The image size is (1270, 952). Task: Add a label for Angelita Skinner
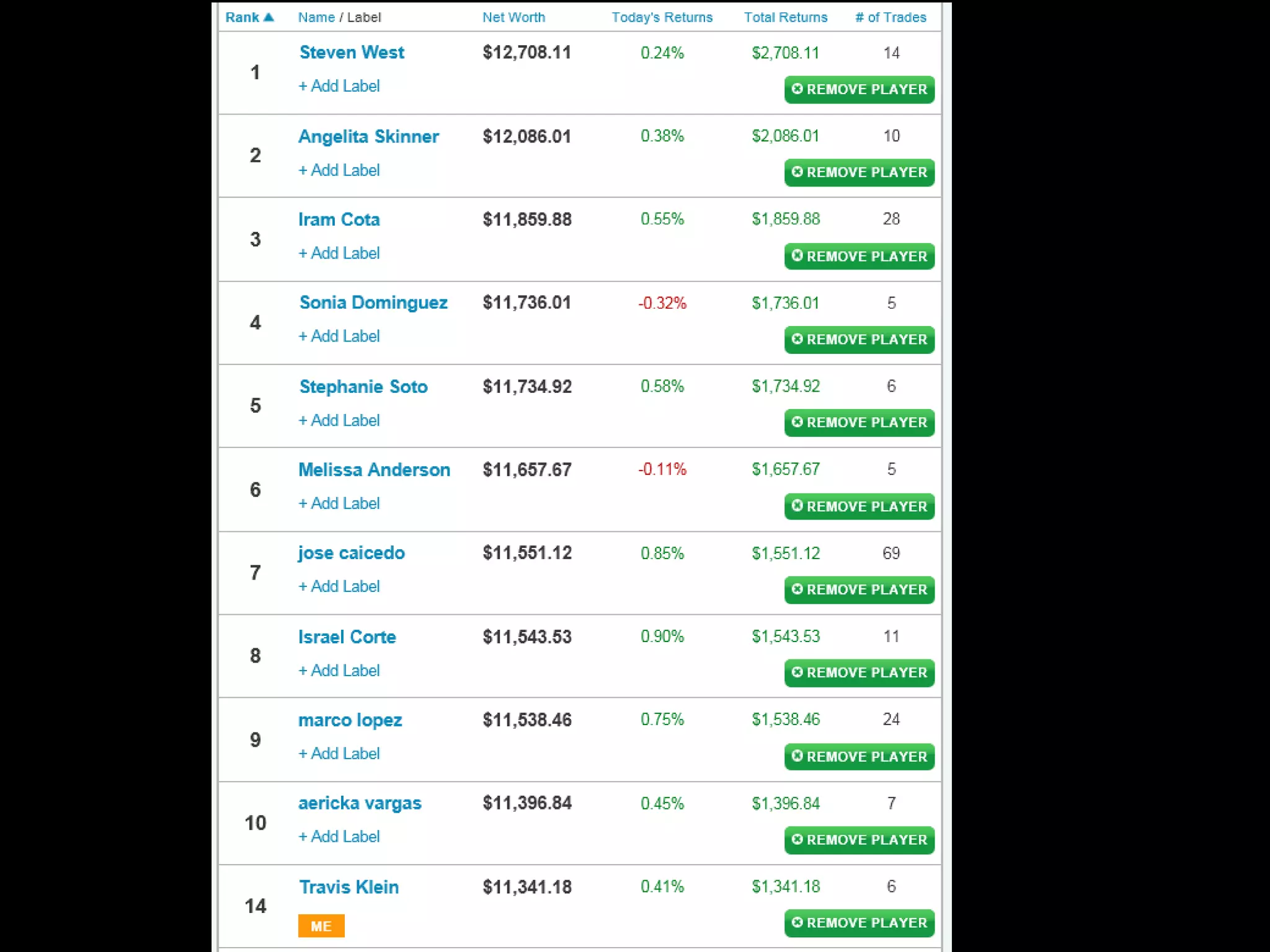tap(339, 170)
